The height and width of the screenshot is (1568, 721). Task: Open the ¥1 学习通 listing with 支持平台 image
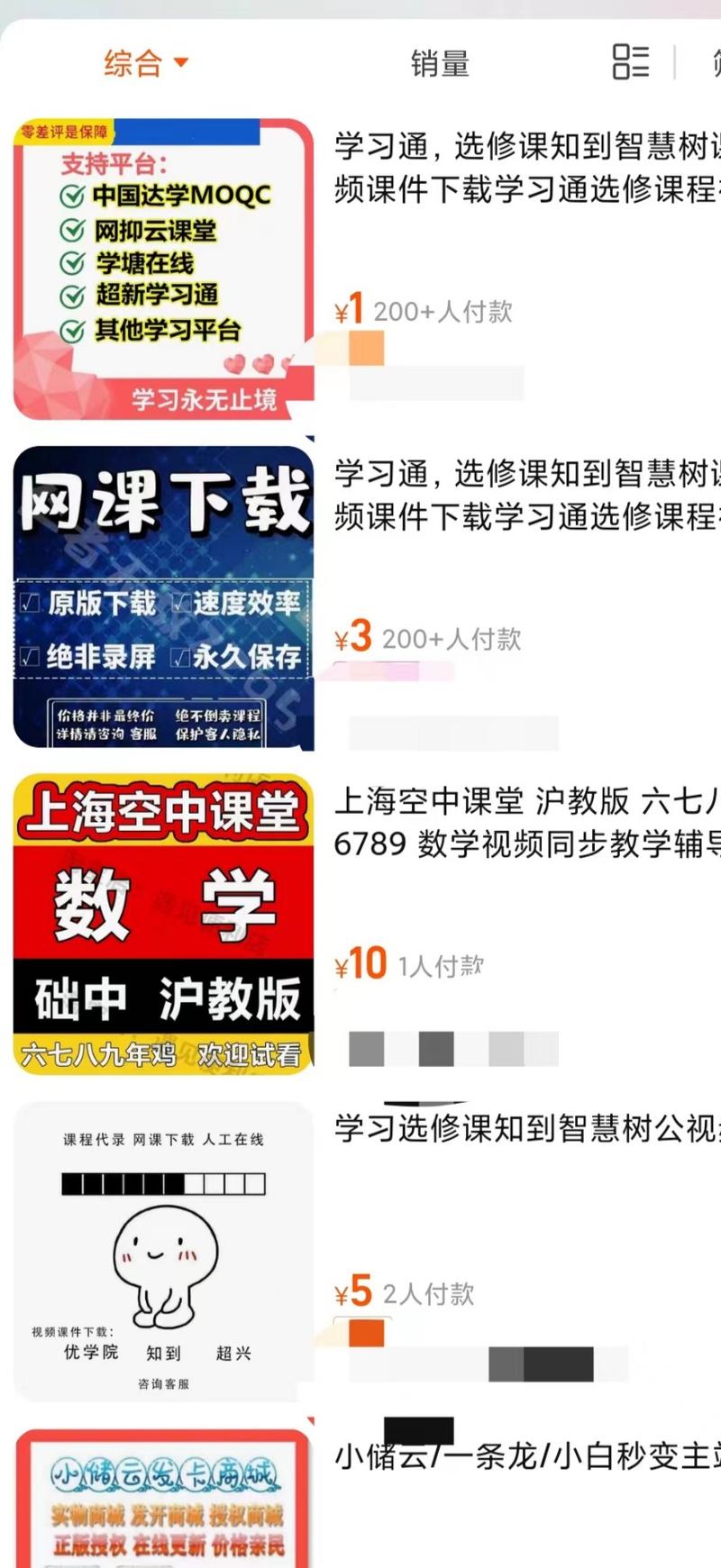tap(163, 269)
